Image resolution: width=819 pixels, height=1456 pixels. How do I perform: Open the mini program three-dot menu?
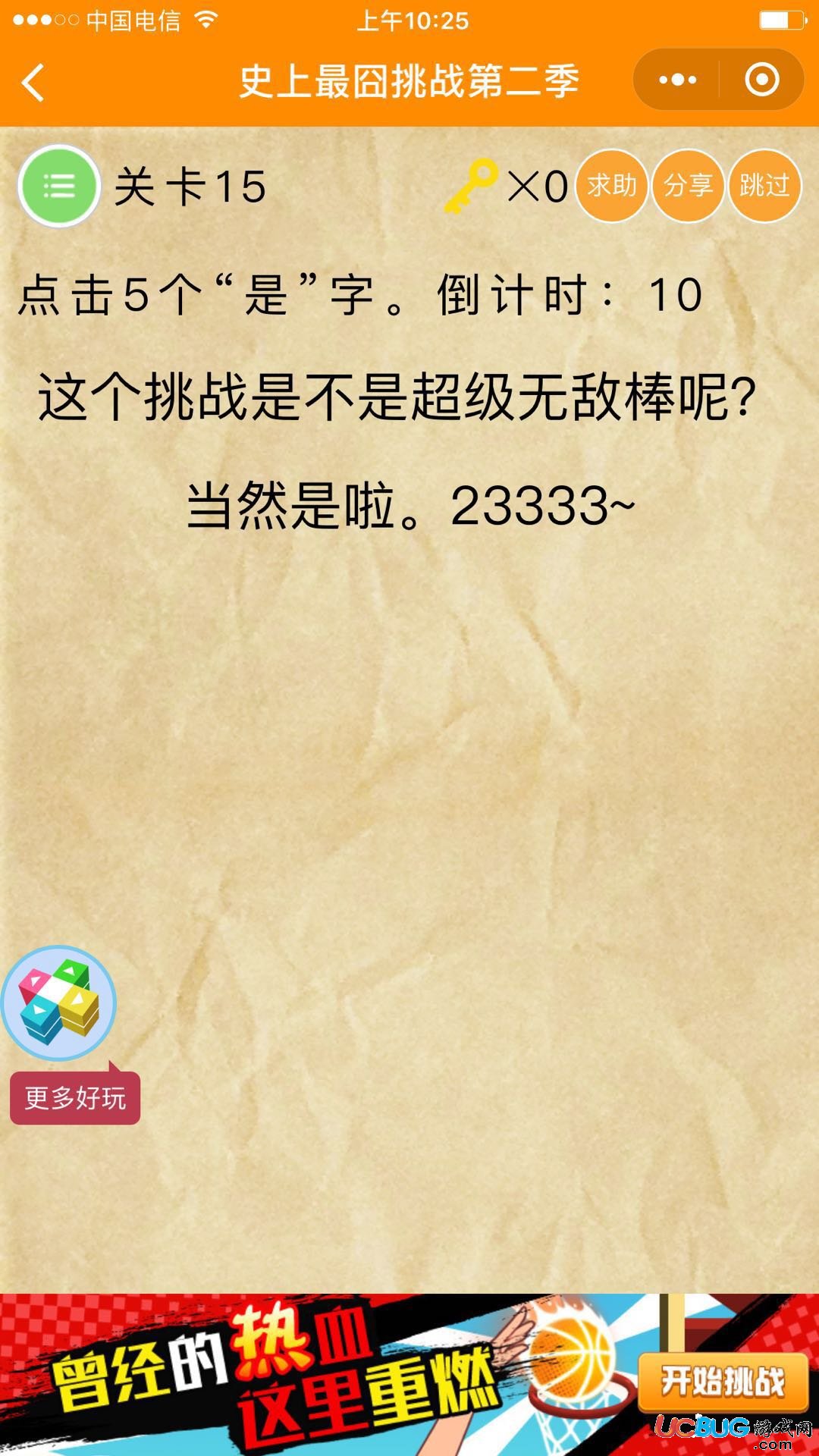pos(677,80)
